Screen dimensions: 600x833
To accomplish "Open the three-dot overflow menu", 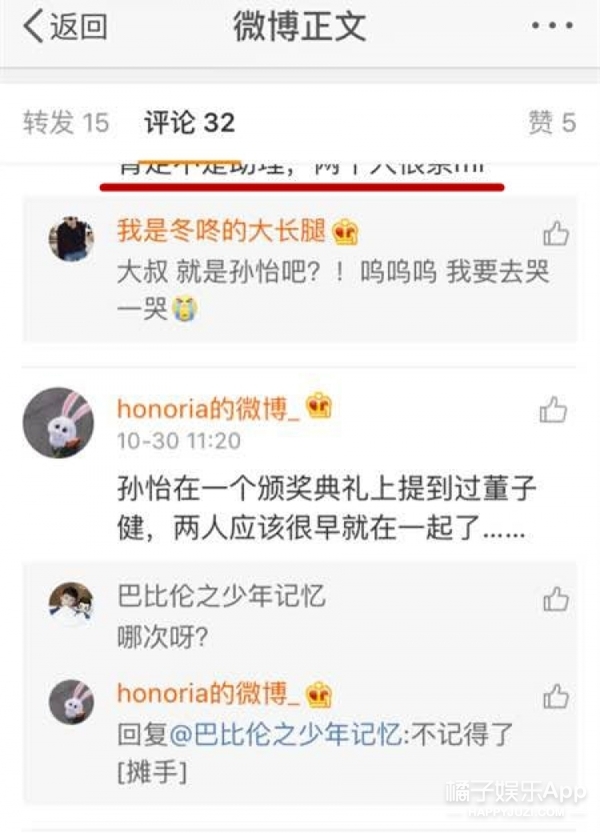I will tap(553, 26).
